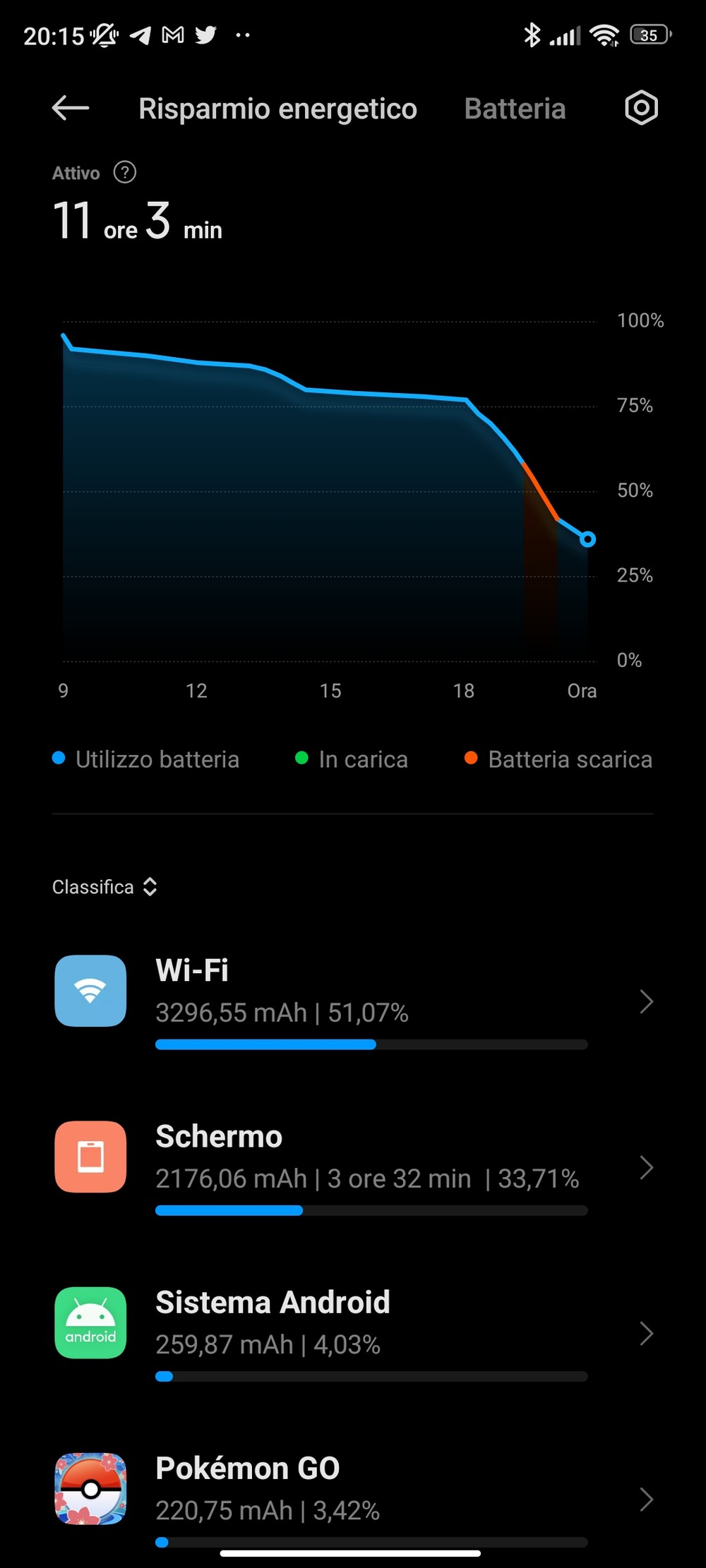Switch to the Batteria tab
This screenshot has width=706, height=1568.
[x=515, y=109]
